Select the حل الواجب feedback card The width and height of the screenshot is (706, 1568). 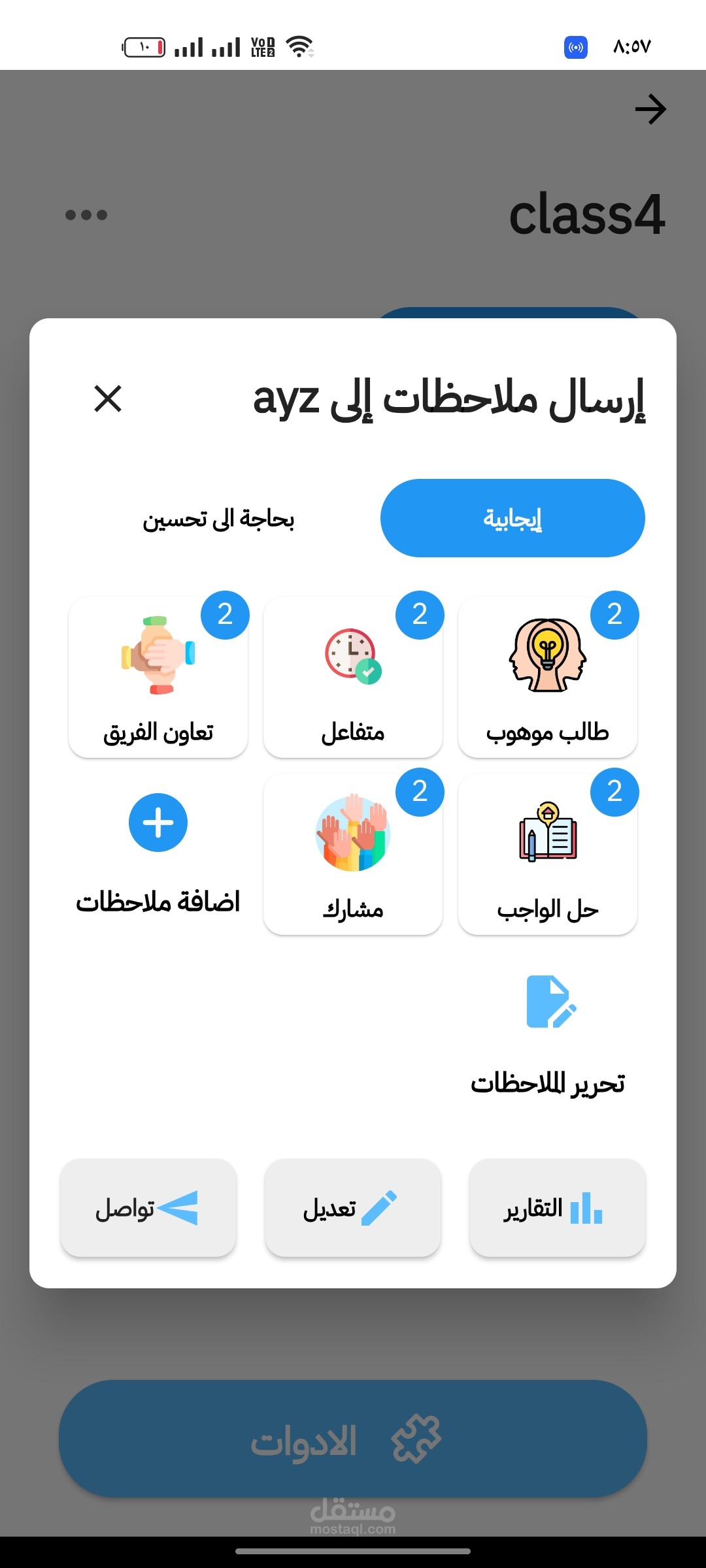click(548, 854)
